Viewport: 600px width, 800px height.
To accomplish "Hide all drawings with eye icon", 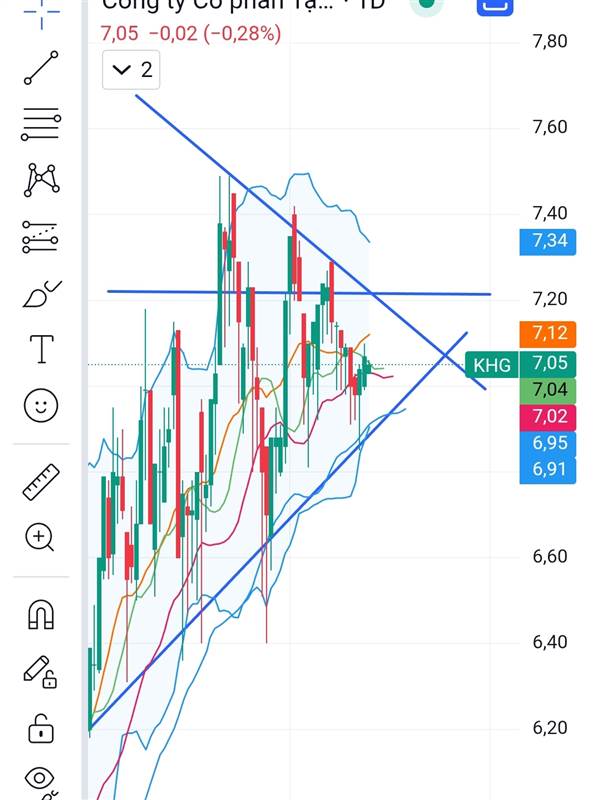I will click(40, 781).
